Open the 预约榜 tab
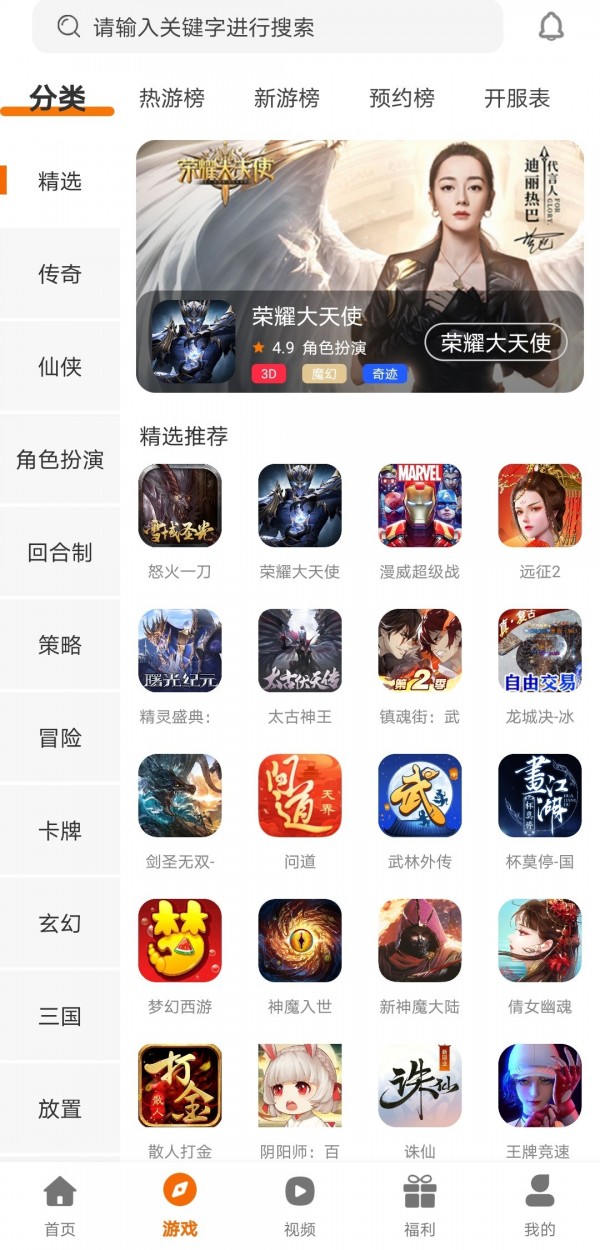The height and width of the screenshot is (1250, 600). pyautogui.click(x=402, y=98)
